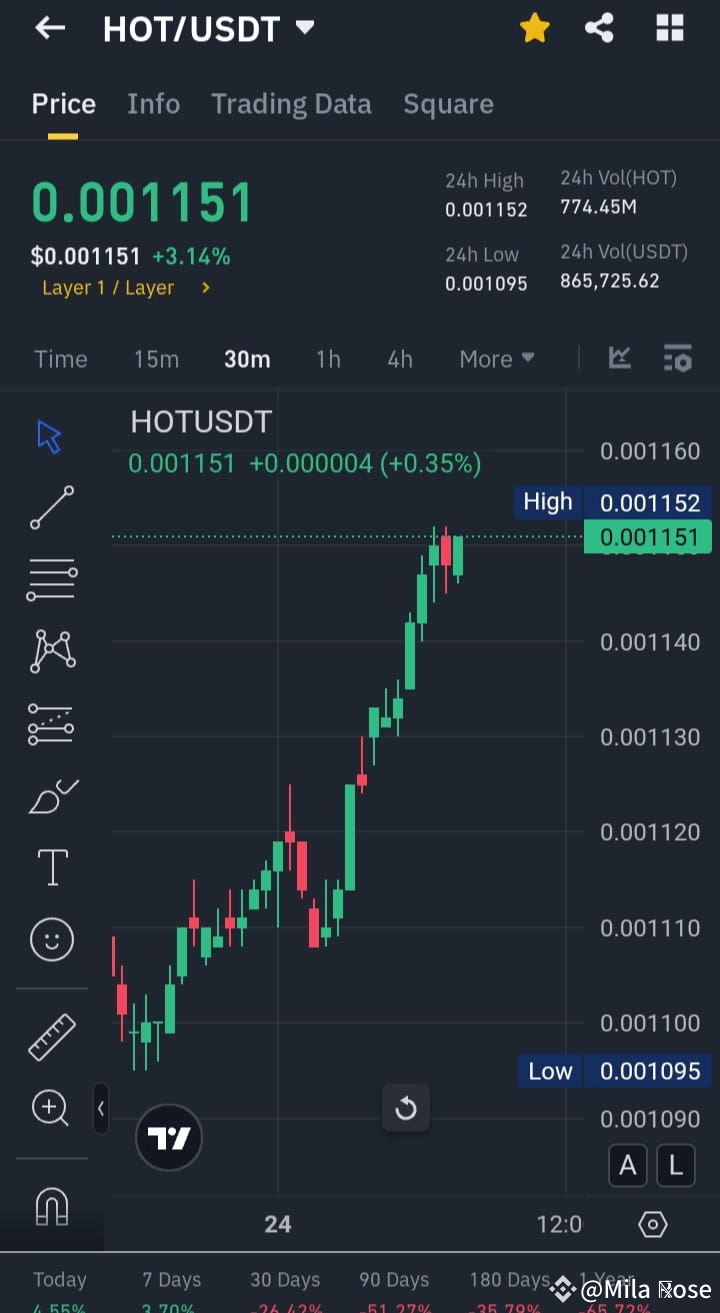Switch to the Trading Data tab

(291, 103)
